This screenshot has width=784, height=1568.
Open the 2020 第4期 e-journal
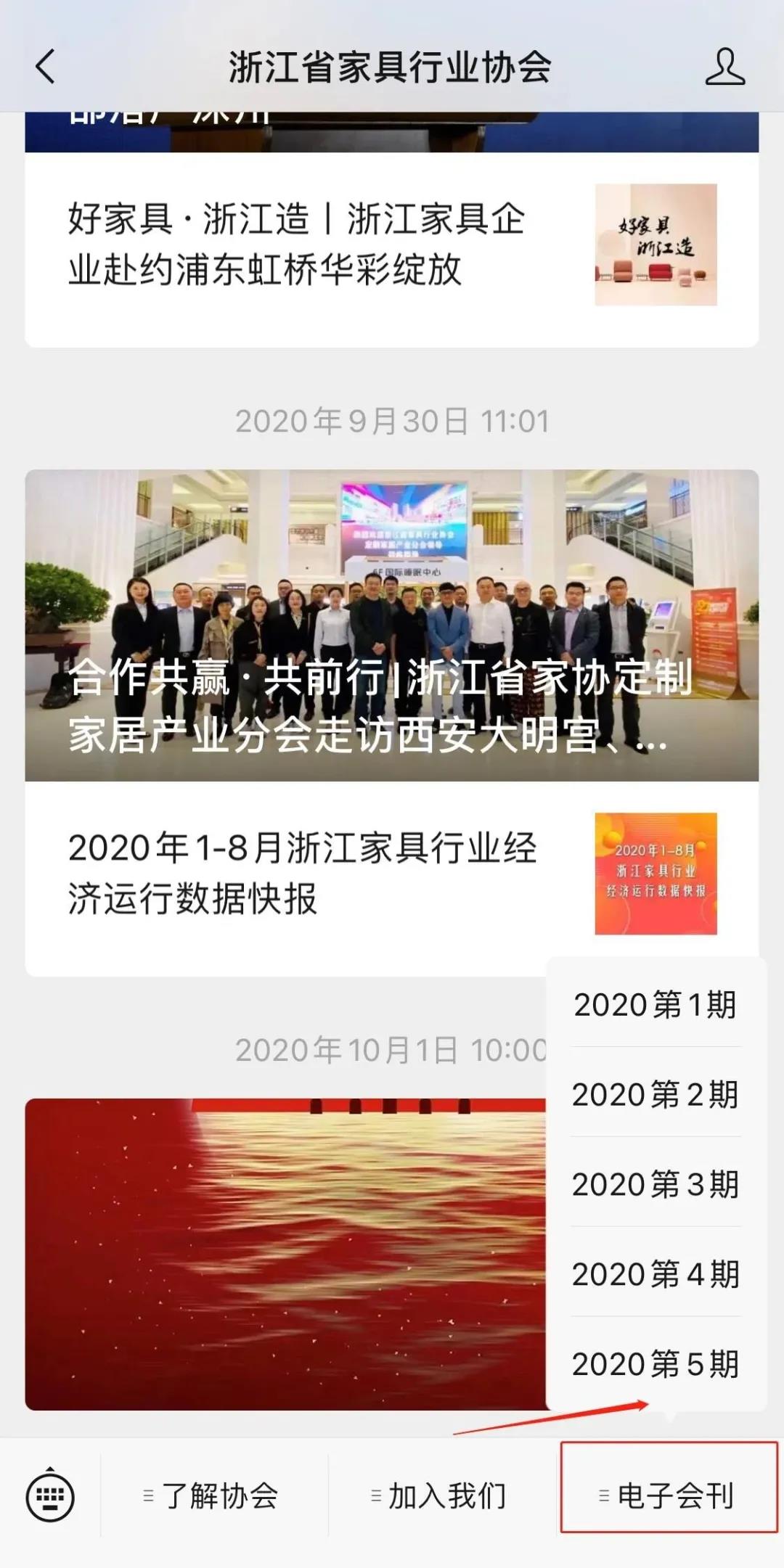coord(656,1275)
